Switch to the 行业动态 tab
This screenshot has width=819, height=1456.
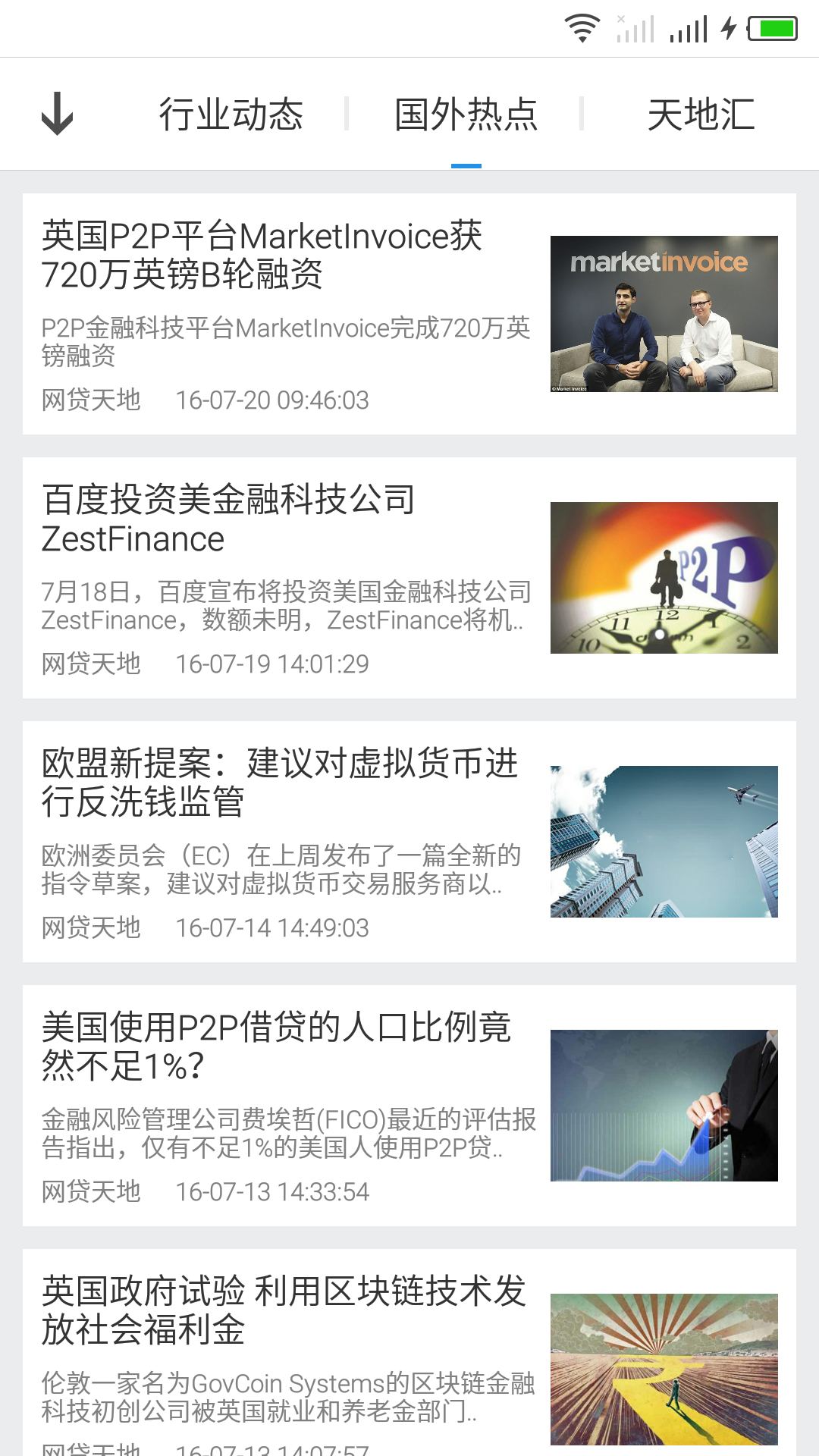[231, 115]
